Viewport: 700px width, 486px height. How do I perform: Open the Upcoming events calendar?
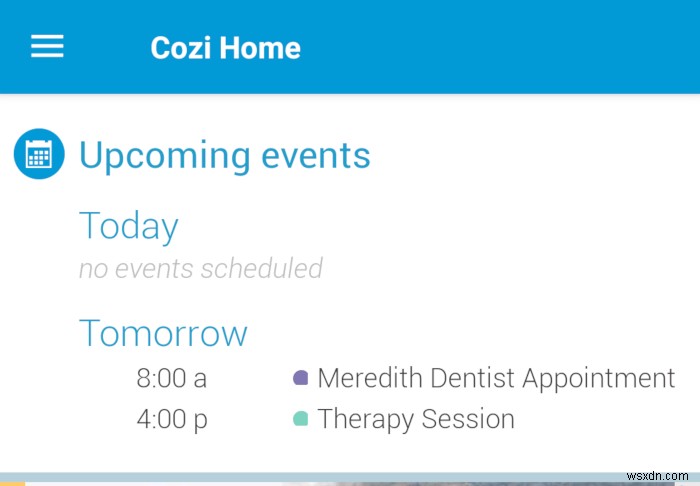pos(224,156)
